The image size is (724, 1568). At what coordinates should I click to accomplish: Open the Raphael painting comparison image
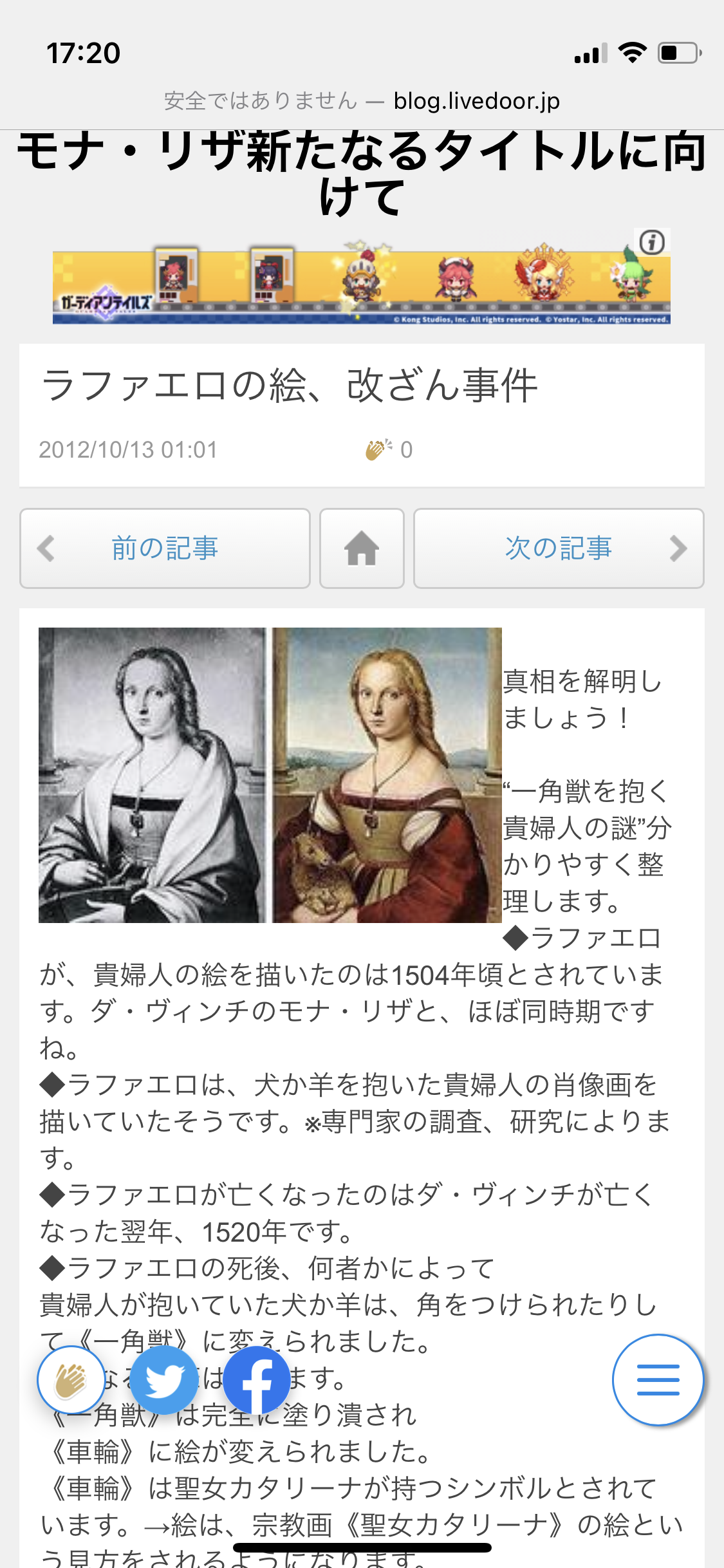click(x=270, y=775)
